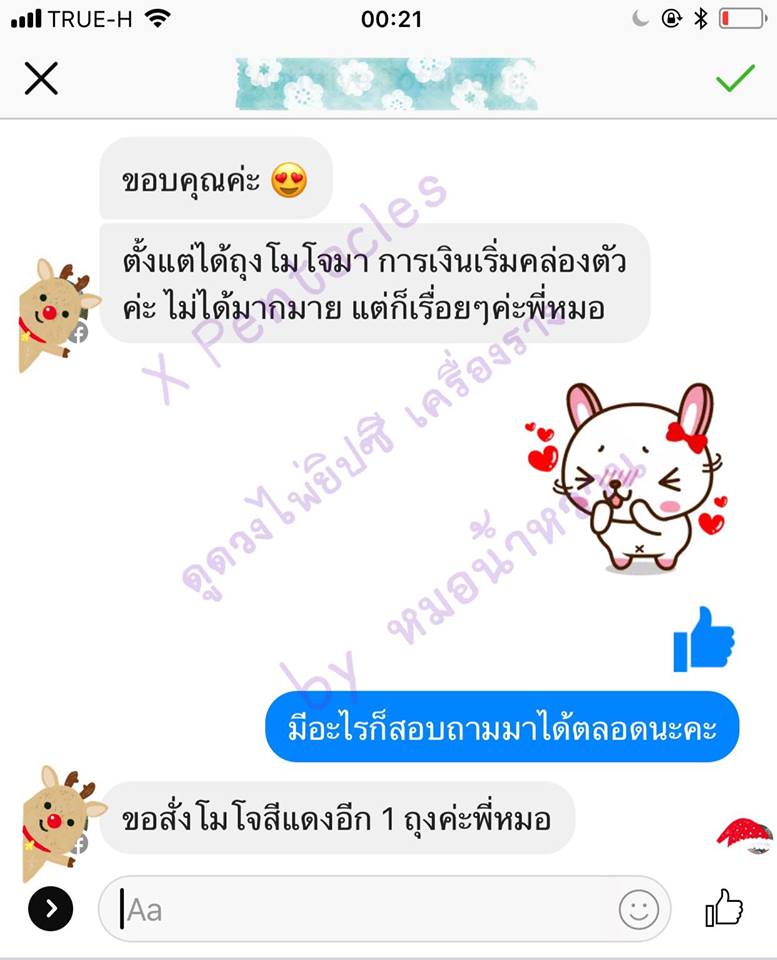777x960 pixels.
Task: Focus the Aa message input field
Action: [360, 909]
